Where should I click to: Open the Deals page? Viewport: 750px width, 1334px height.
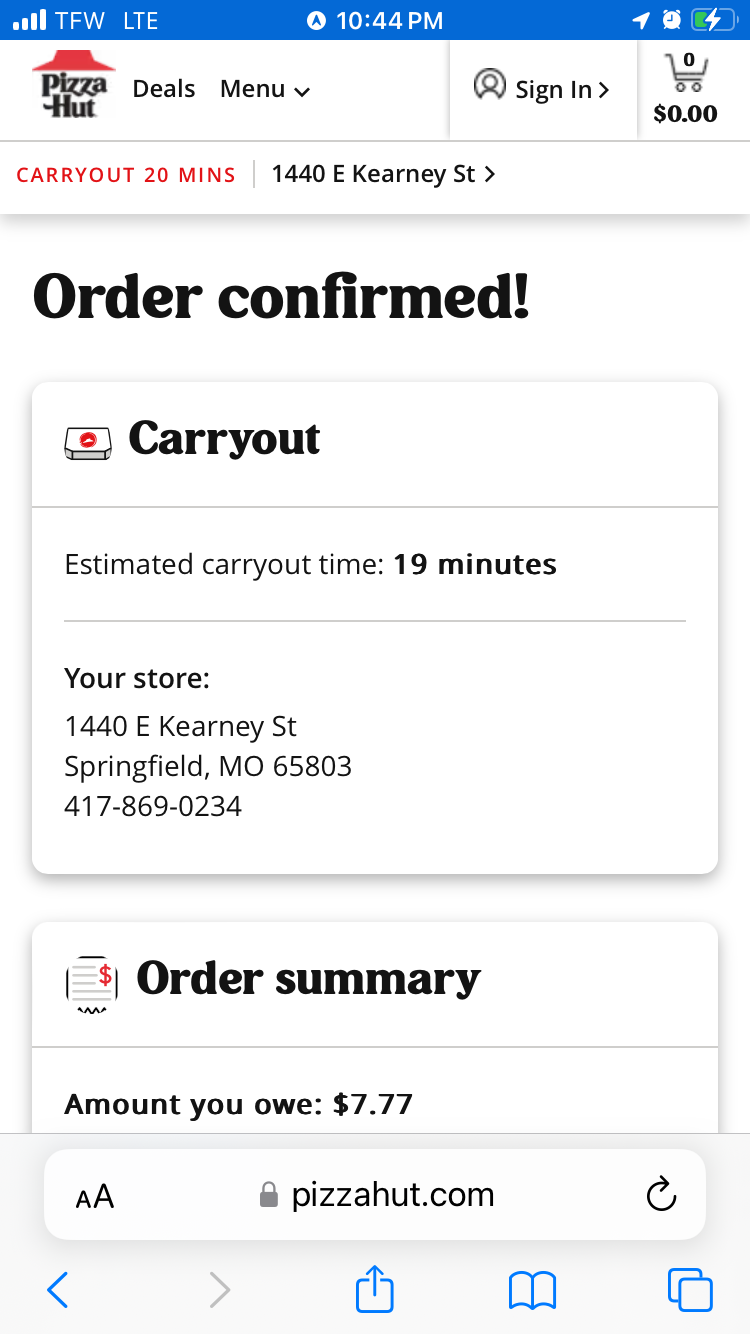(163, 89)
